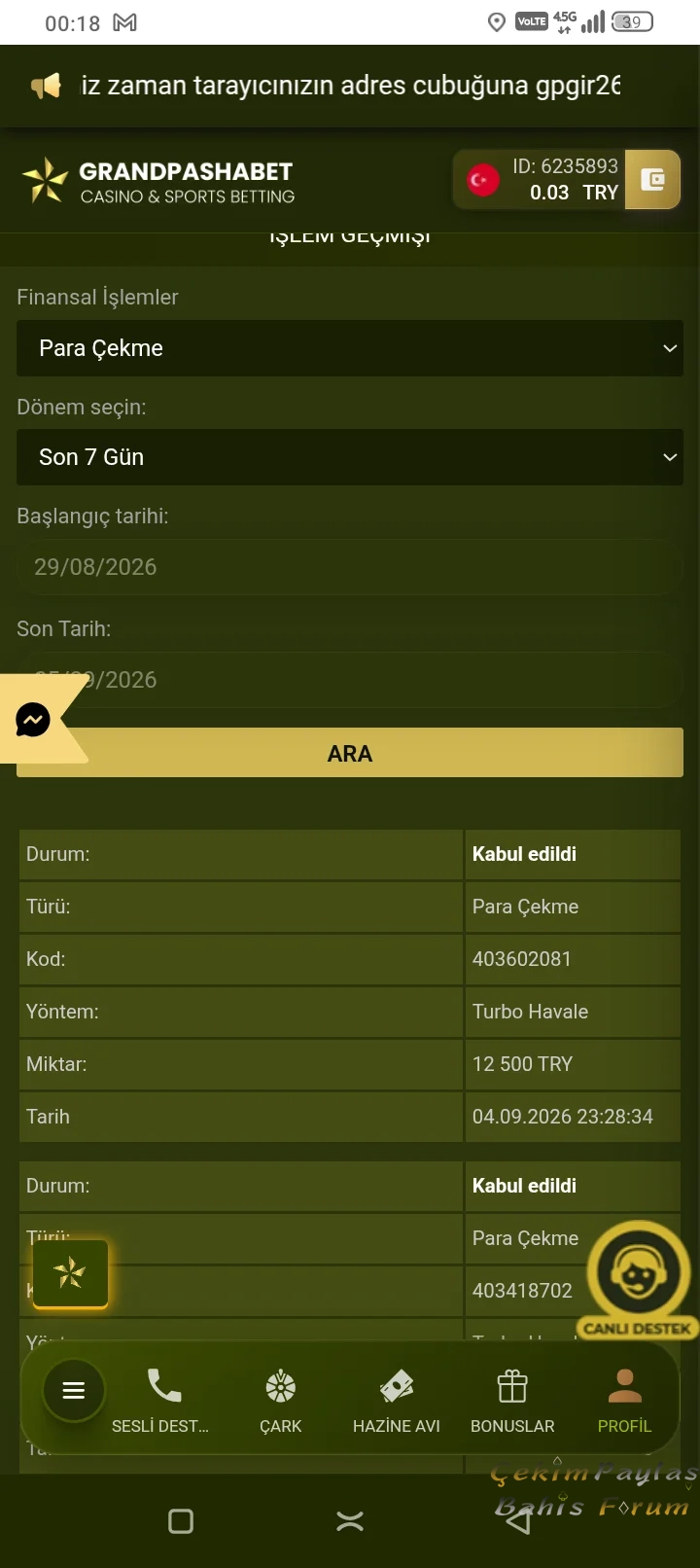Open the hamburger menu button
700x1568 pixels.
(x=74, y=1390)
